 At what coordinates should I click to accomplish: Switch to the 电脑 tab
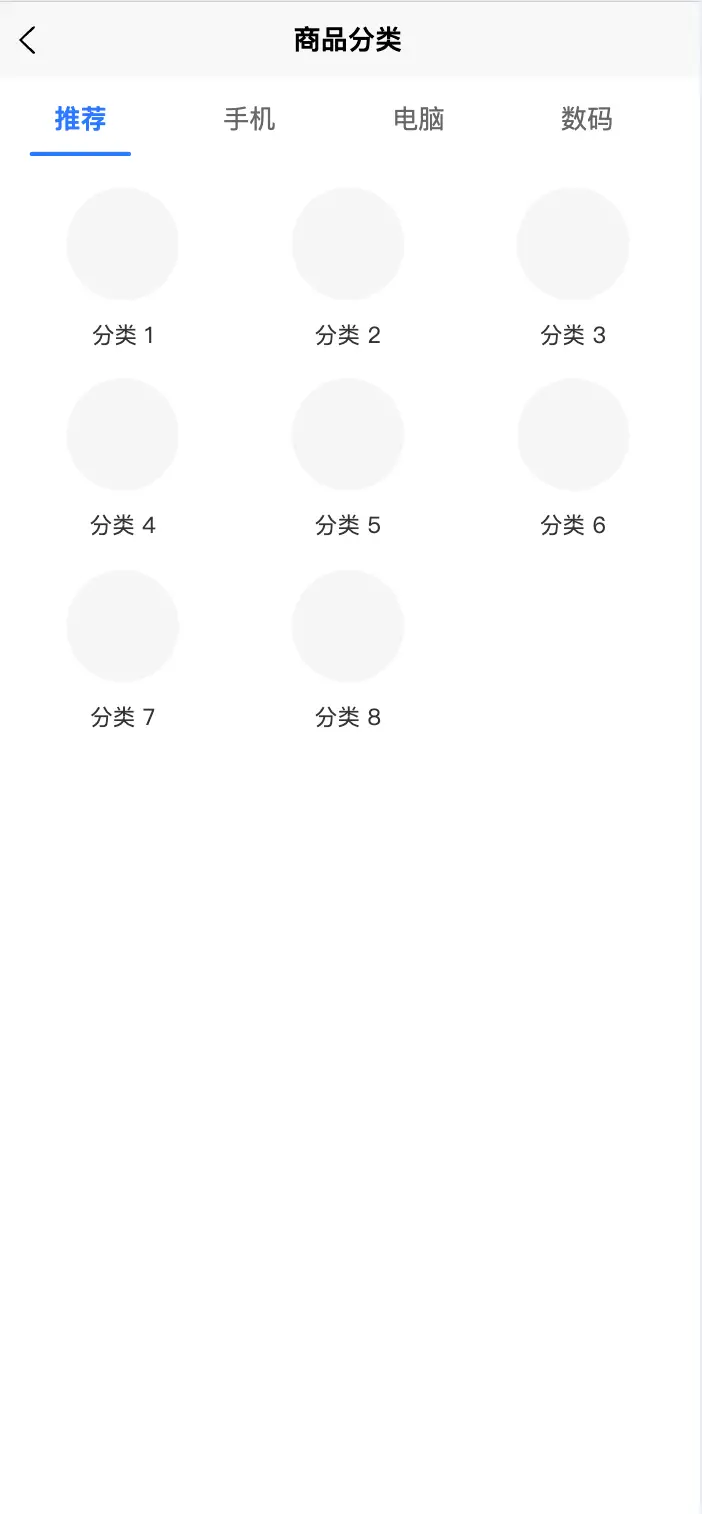[x=418, y=119]
